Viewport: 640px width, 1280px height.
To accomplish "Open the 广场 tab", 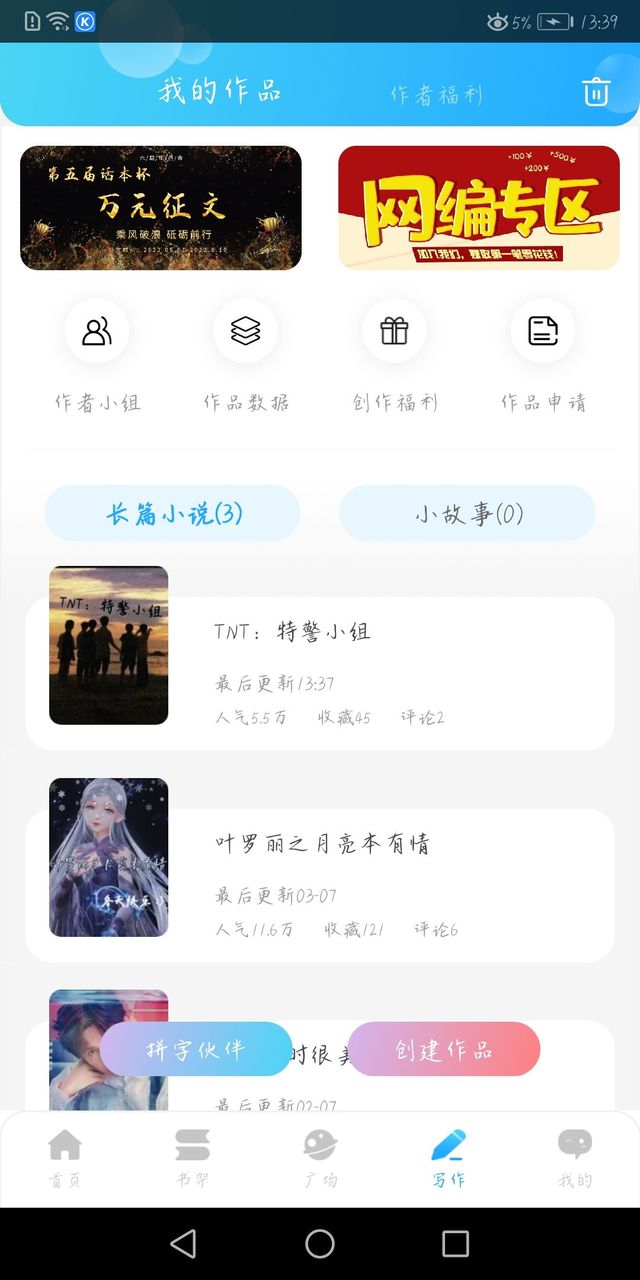I will click(320, 1158).
